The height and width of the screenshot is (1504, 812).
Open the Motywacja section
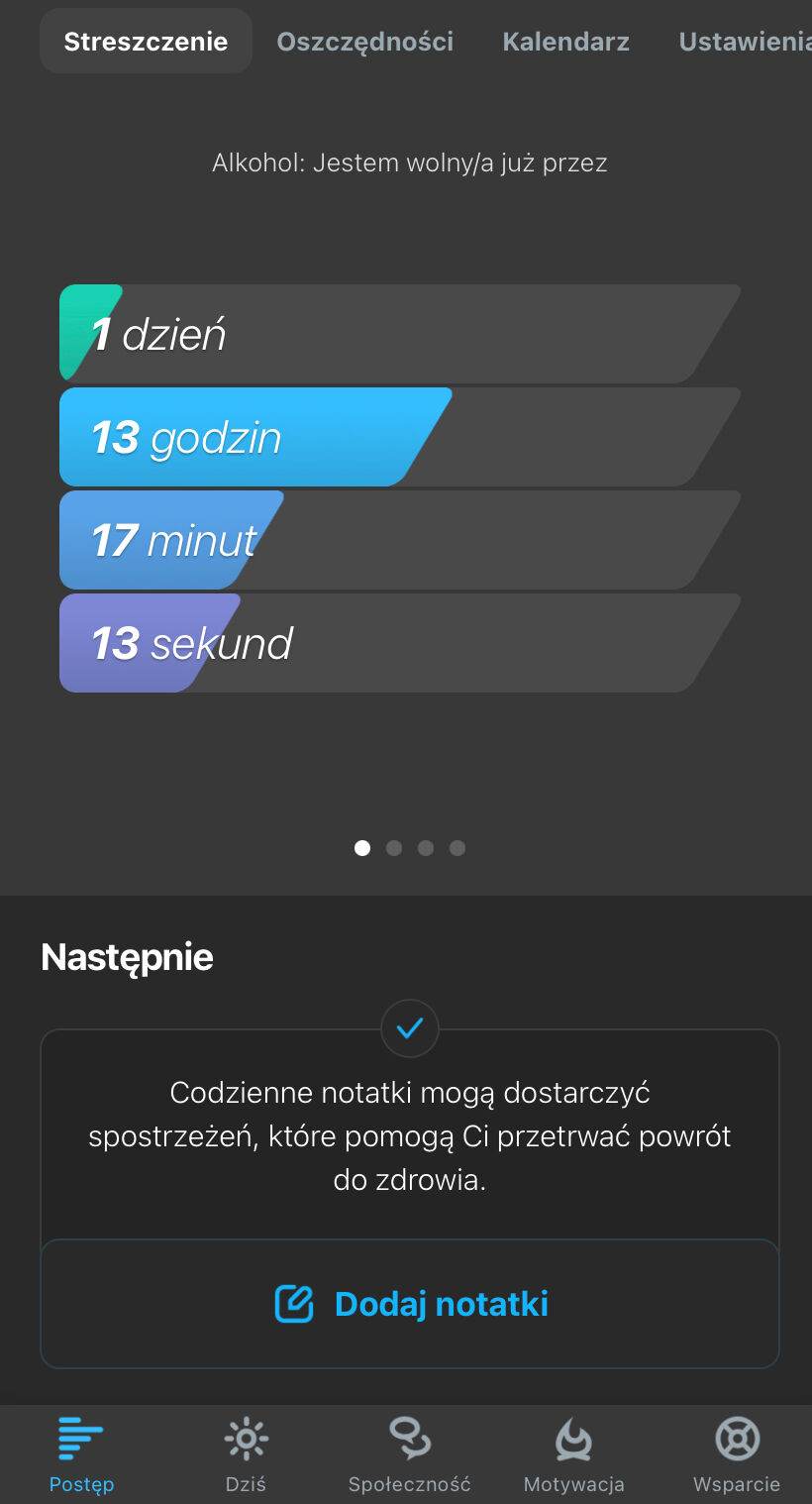click(573, 1453)
